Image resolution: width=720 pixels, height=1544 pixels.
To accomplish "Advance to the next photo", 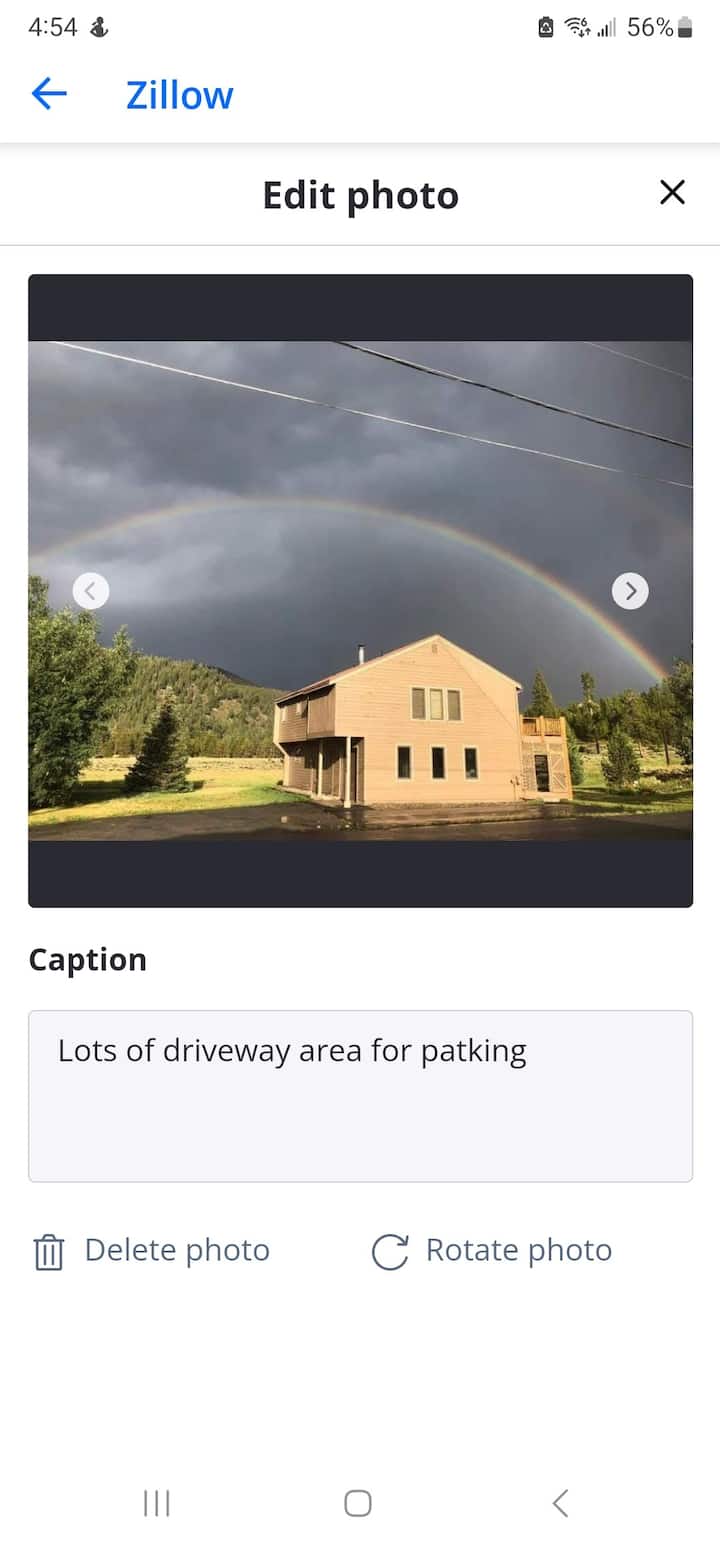I will click(x=630, y=591).
